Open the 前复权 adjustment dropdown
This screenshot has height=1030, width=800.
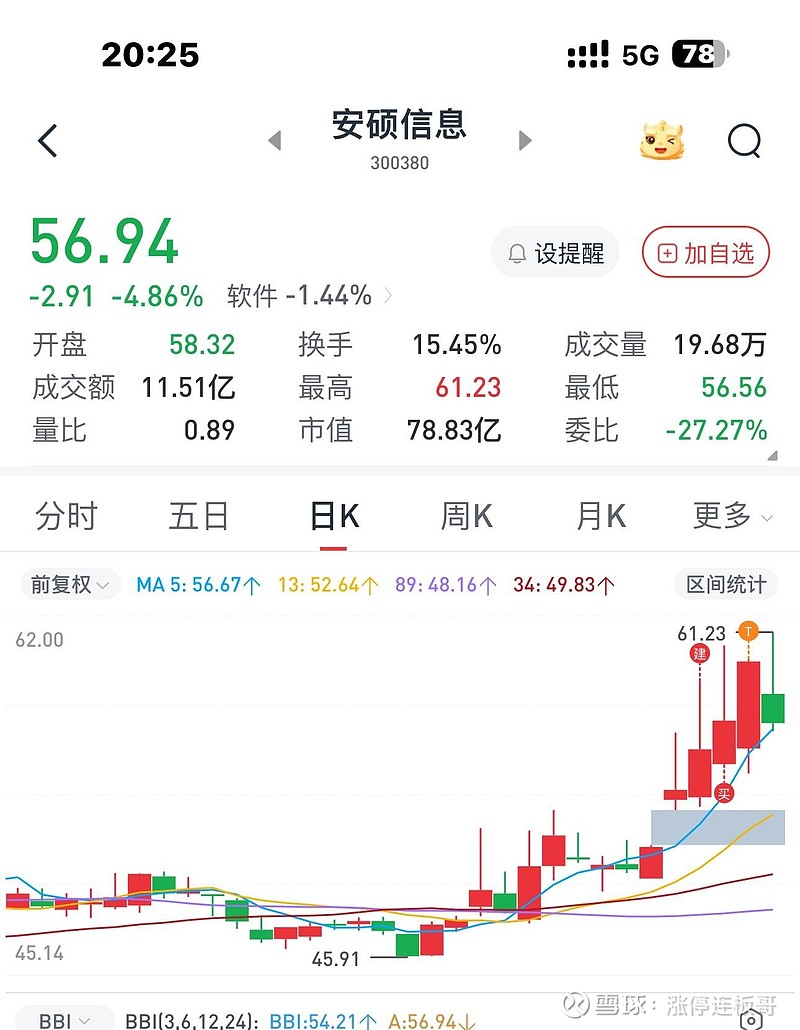click(70, 585)
